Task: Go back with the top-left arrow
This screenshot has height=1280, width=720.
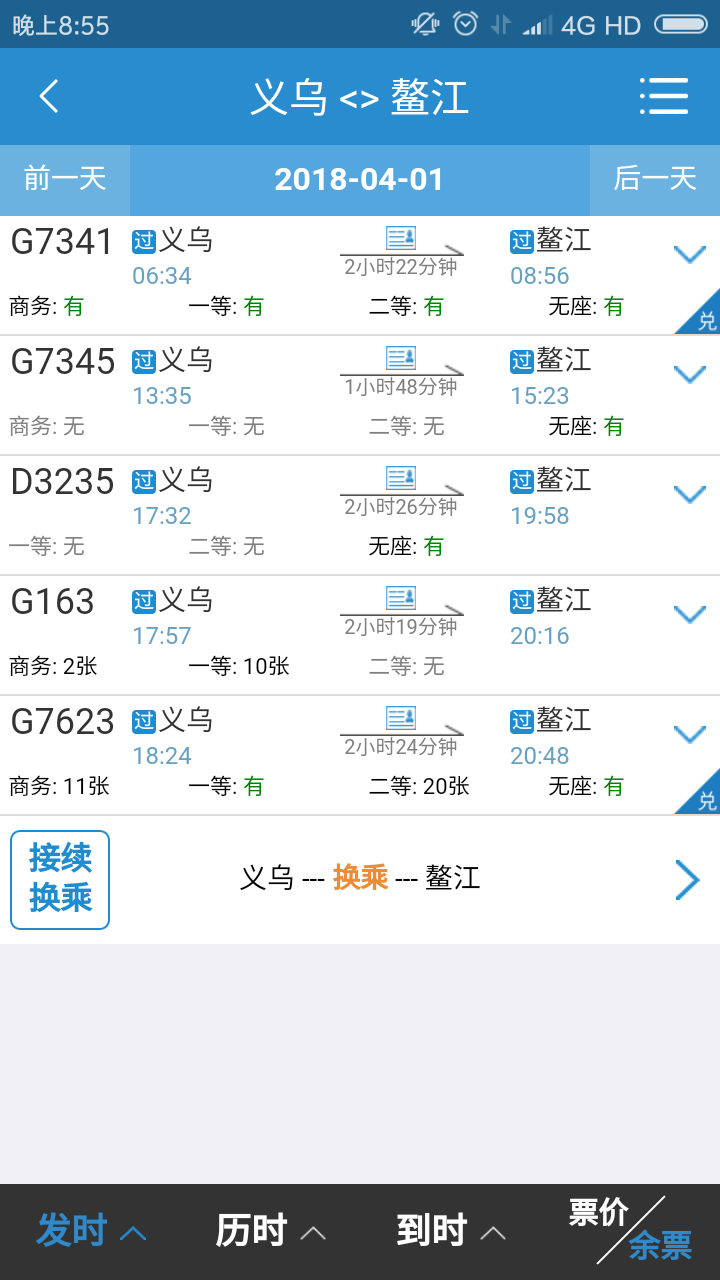Action: pos(49,96)
